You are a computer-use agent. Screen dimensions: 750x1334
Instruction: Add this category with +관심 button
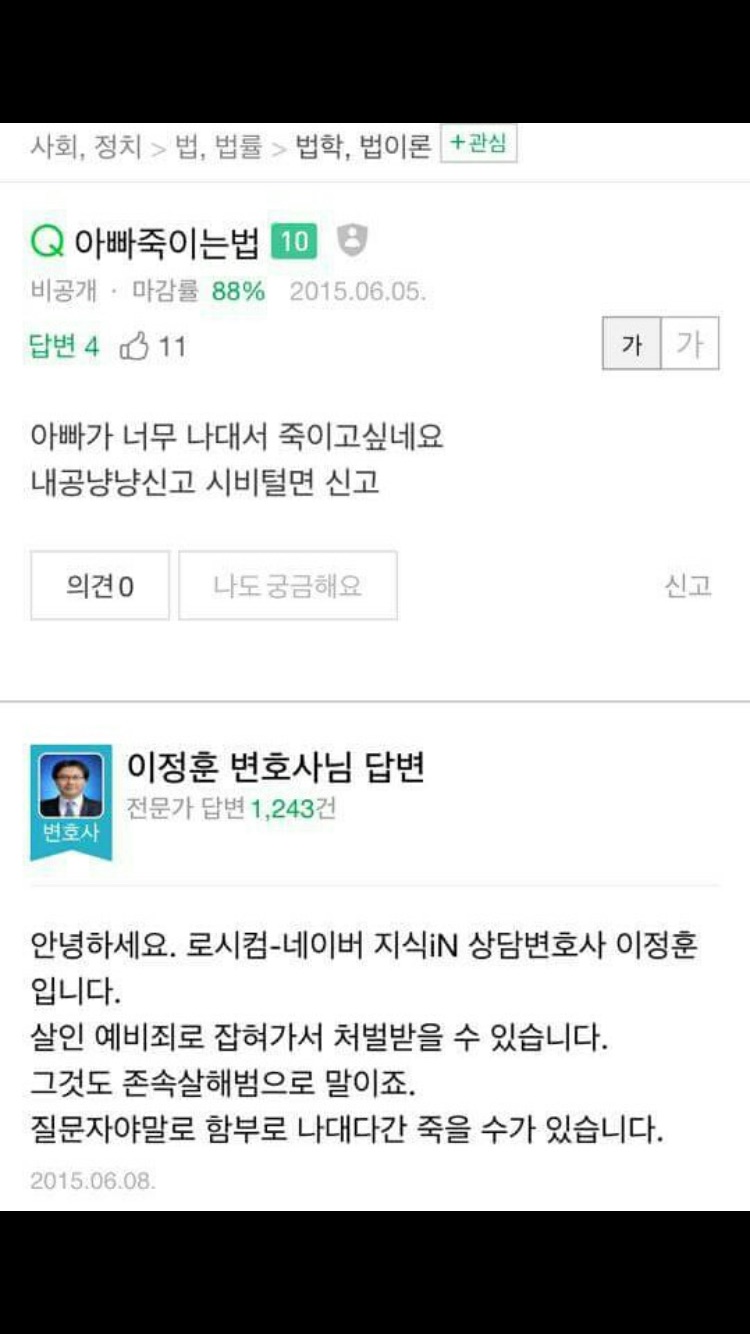coord(478,144)
